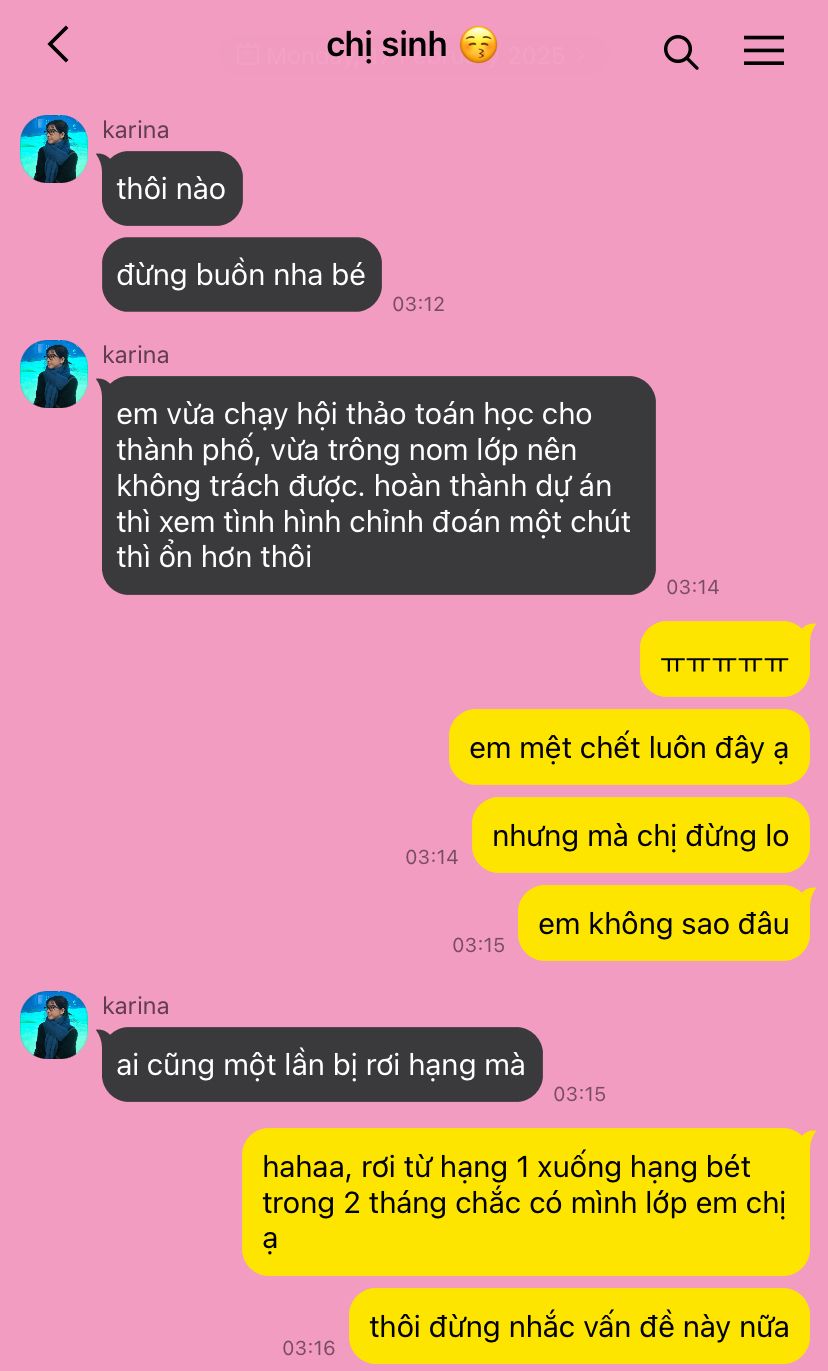Open search in this chat

click(x=681, y=51)
